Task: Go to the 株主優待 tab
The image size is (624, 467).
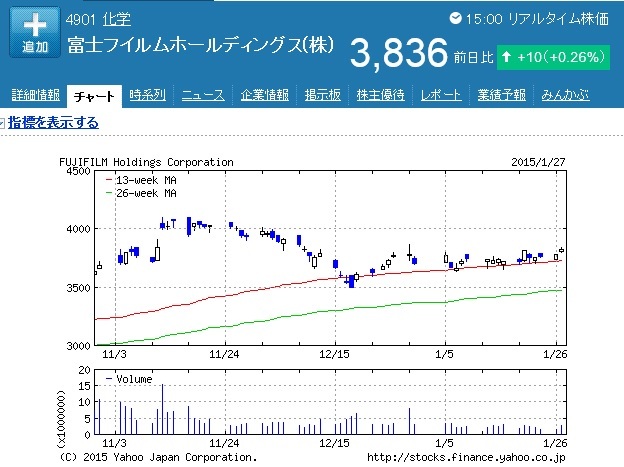Action: pos(380,95)
